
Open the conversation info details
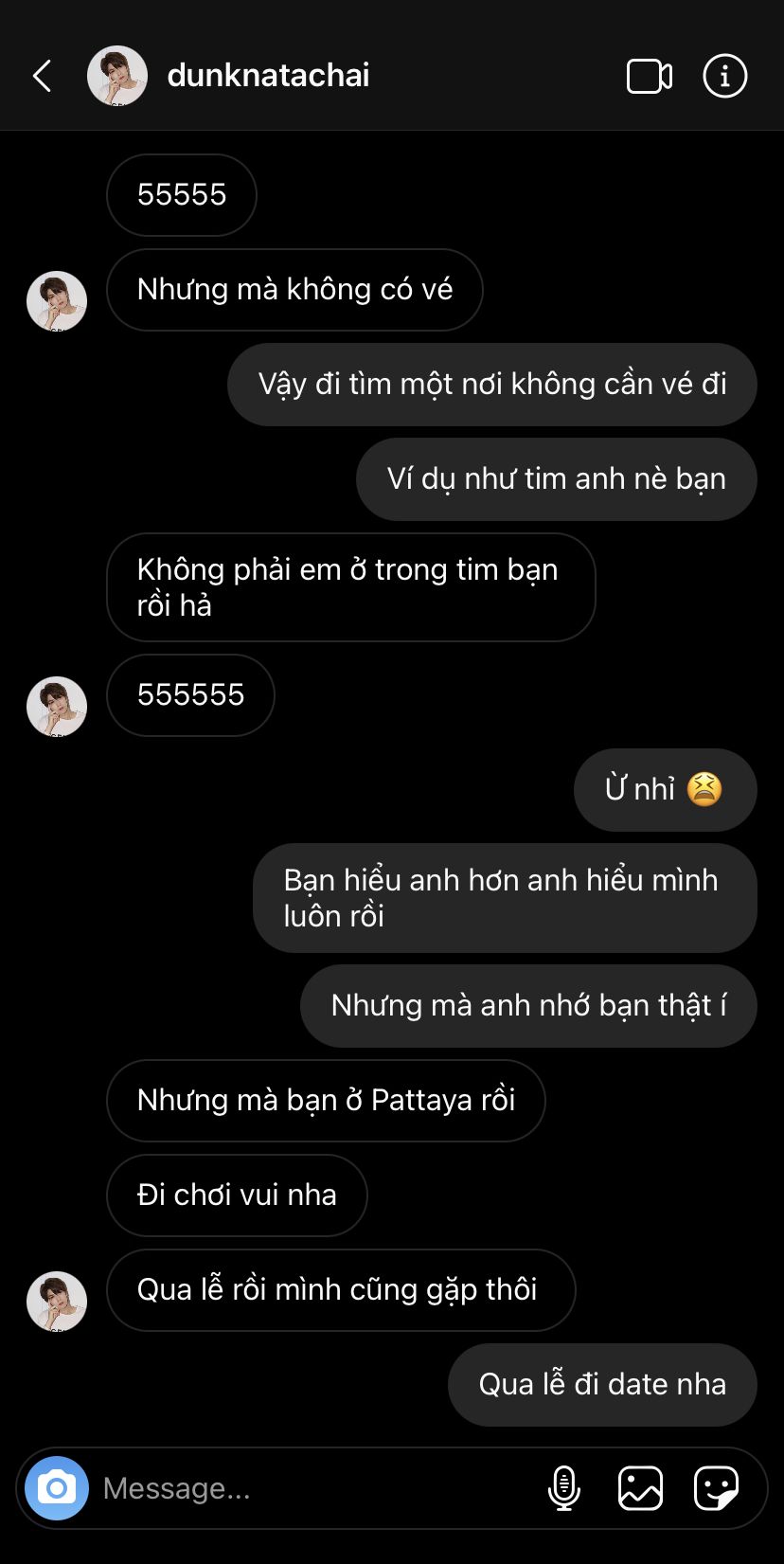pos(725,76)
